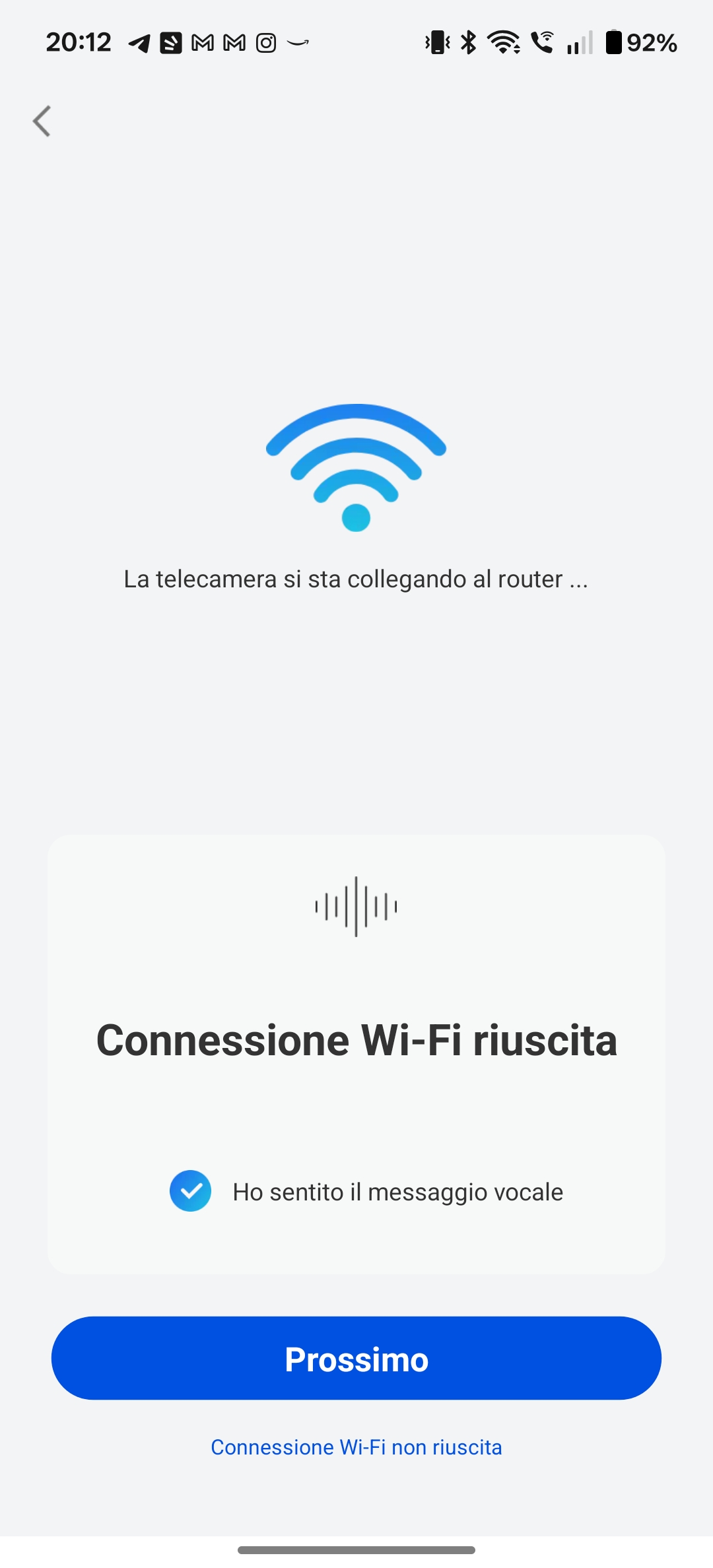
Task: Open 'Connessione Wi-Fi non riuscita' link
Action: click(x=356, y=1447)
